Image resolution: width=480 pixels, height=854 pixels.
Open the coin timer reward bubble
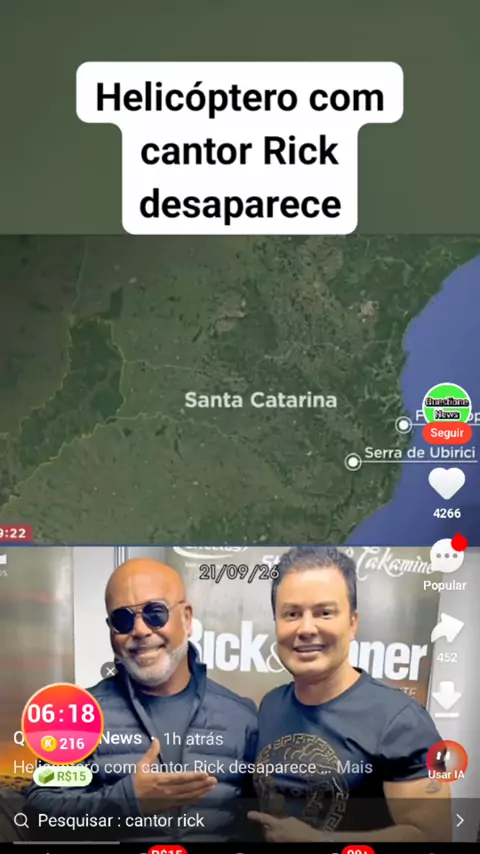[x=62, y=723]
